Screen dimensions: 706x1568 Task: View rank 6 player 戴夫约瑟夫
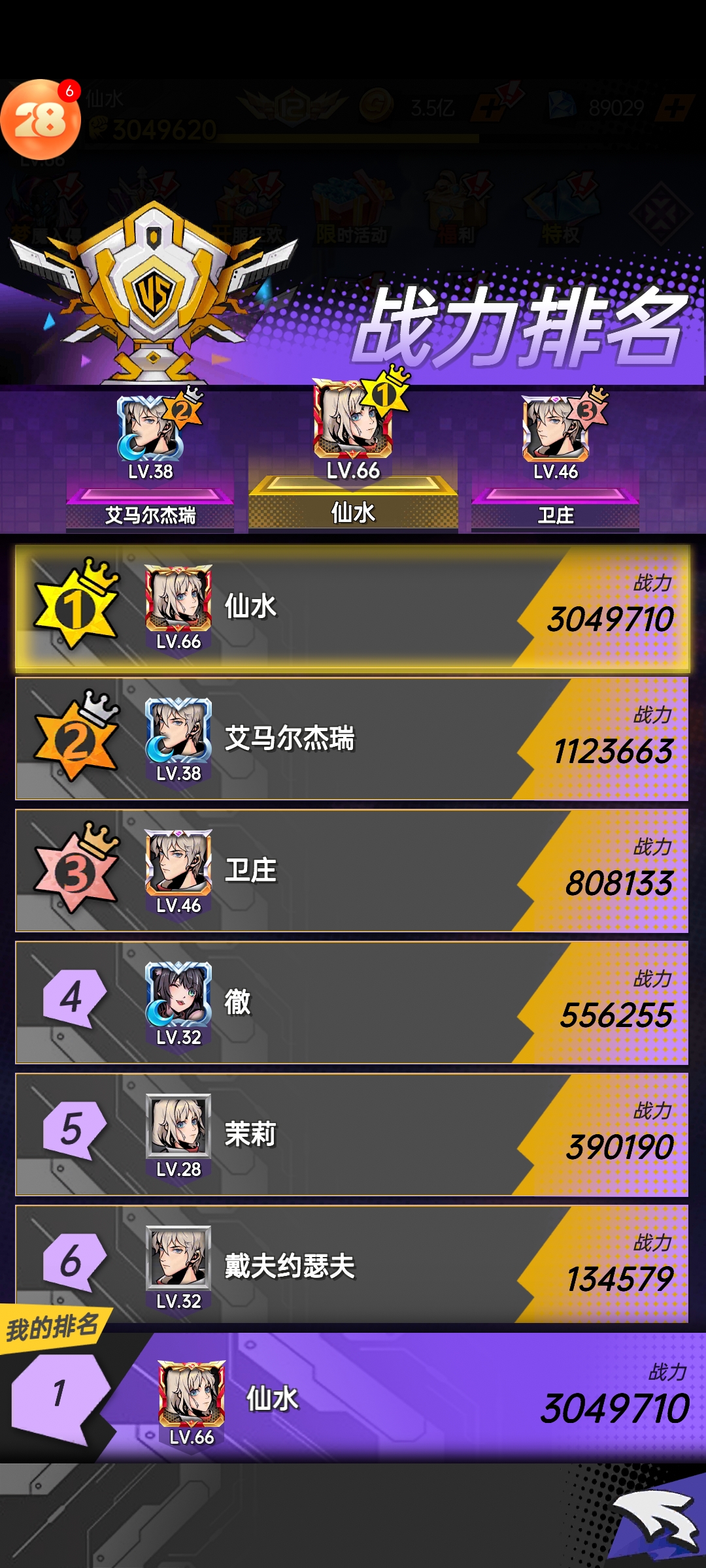[352, 1266]
